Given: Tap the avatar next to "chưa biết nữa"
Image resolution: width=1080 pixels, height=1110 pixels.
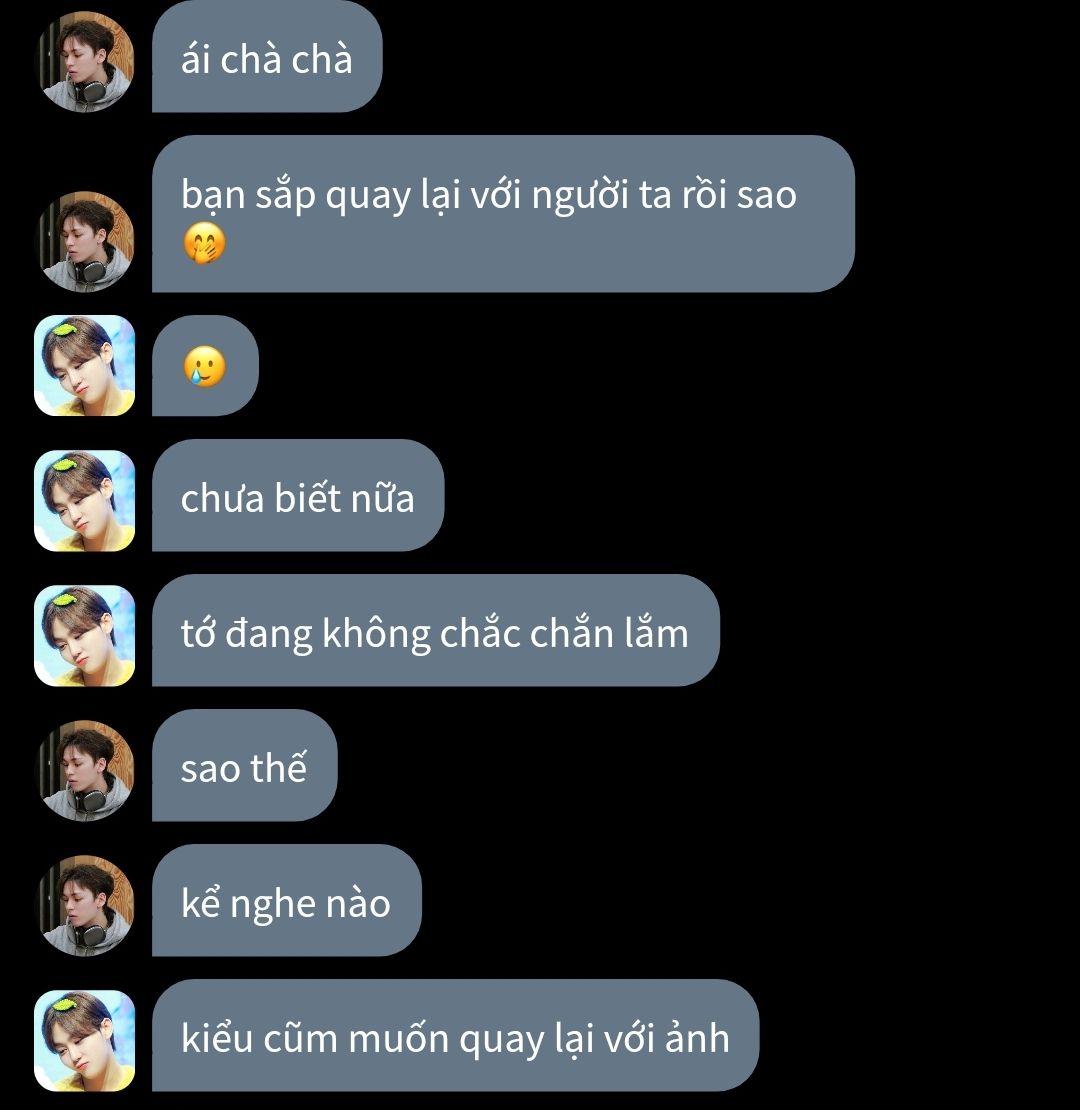Looking at the screenshot, I should (x=85, y=500).
